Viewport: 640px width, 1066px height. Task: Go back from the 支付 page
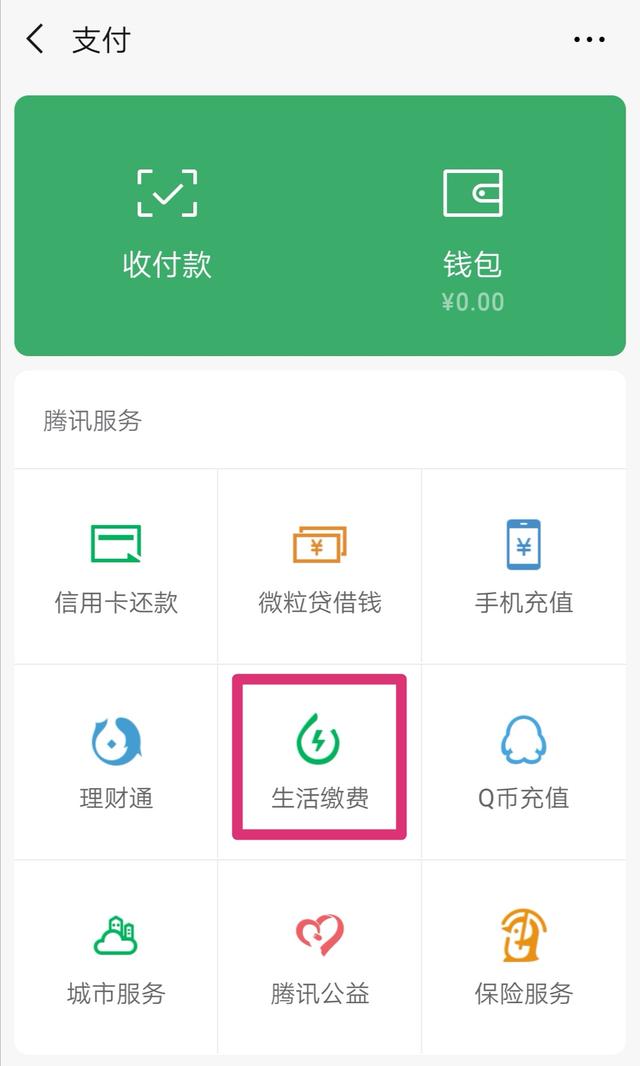[36, 40]
